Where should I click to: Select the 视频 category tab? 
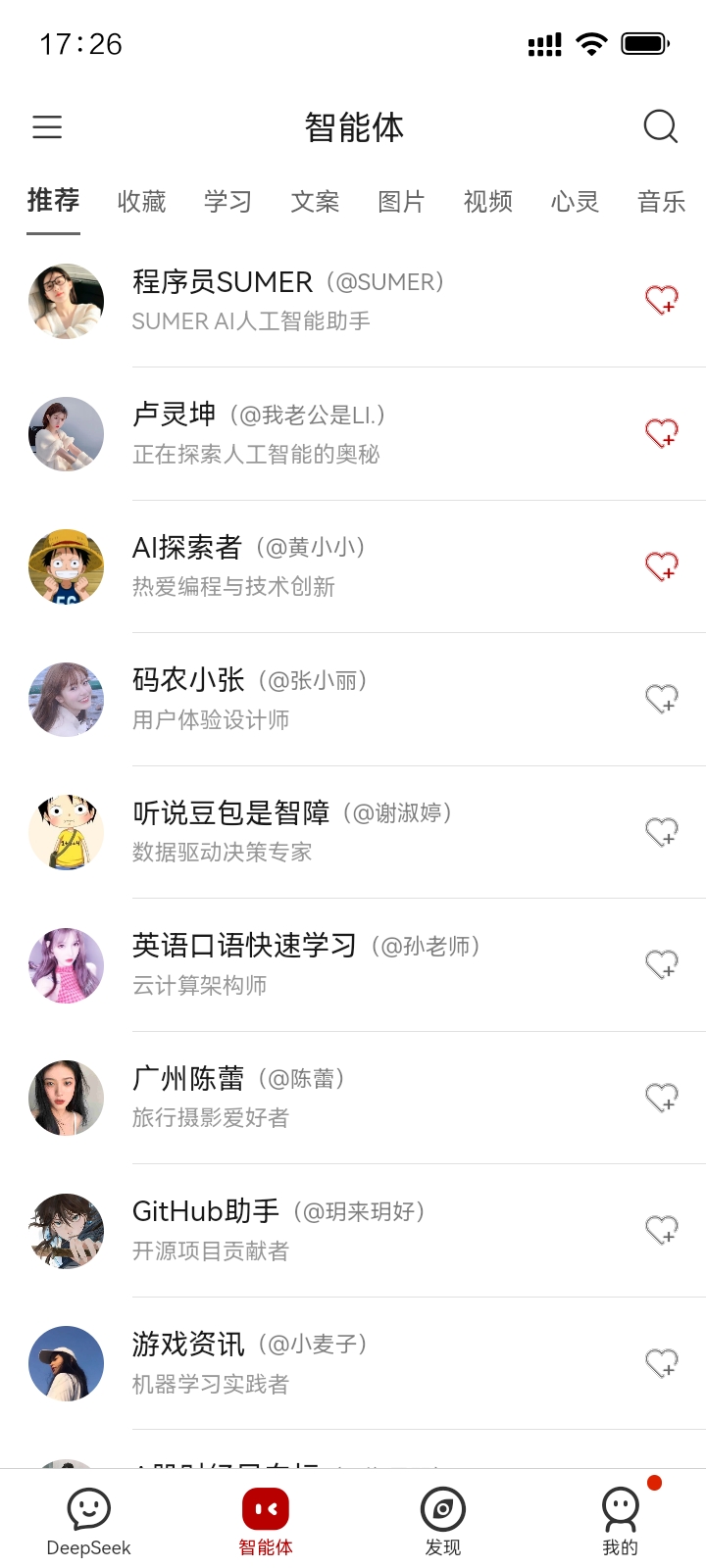487,201
